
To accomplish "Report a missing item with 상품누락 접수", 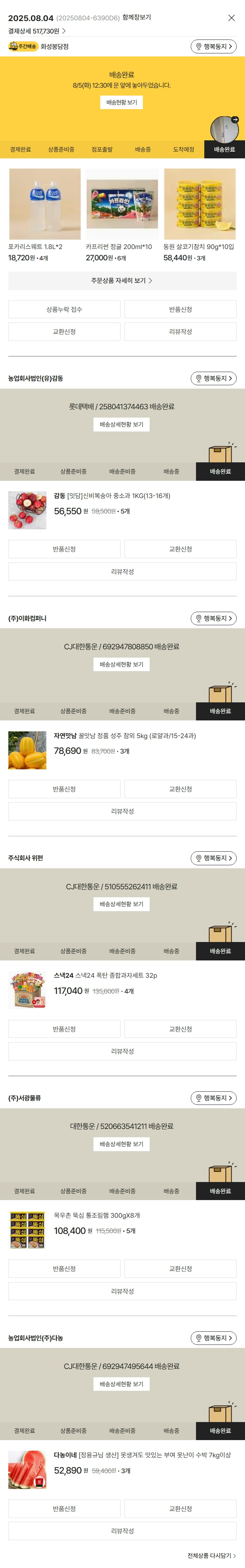I will coord(64,309).
